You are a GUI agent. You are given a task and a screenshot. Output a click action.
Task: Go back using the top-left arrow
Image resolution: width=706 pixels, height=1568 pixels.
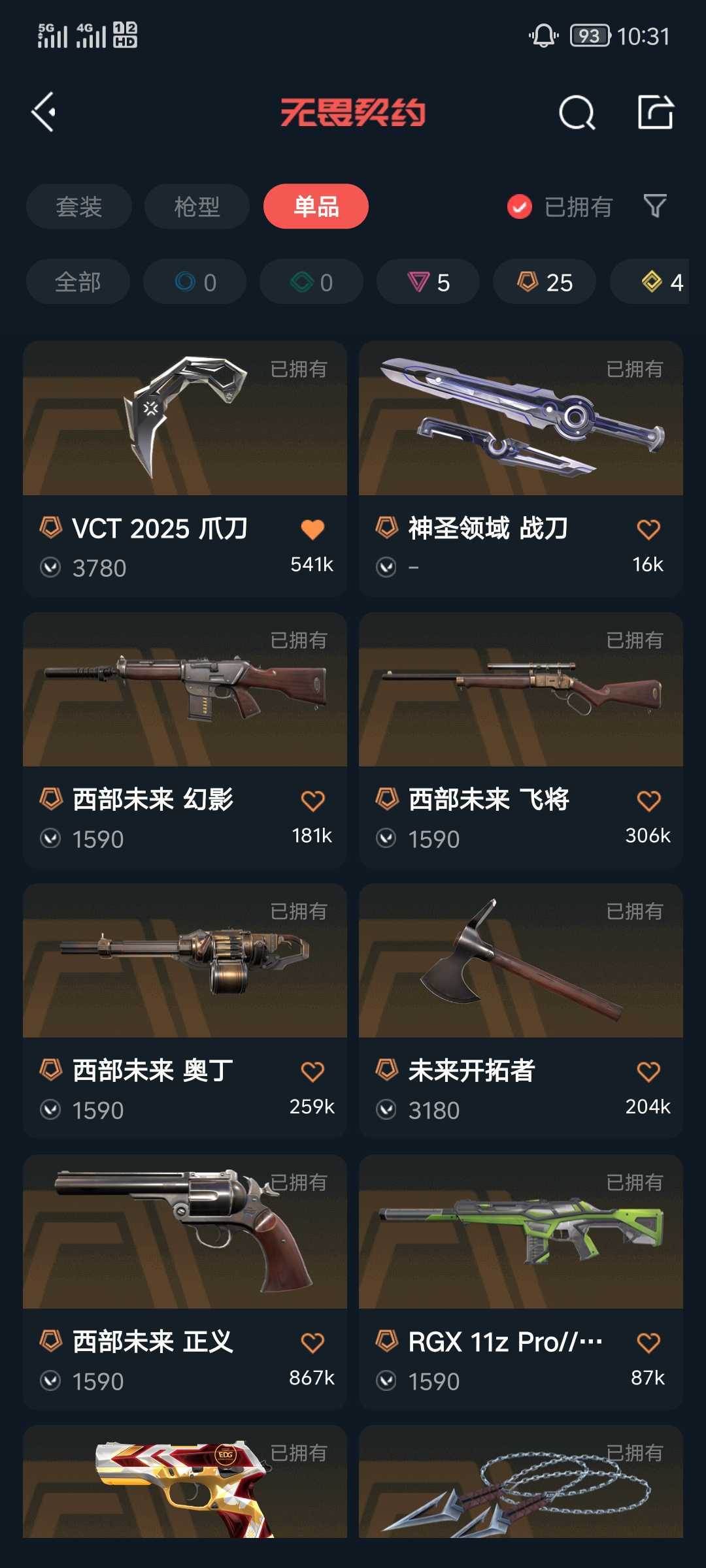pos(44,112)
